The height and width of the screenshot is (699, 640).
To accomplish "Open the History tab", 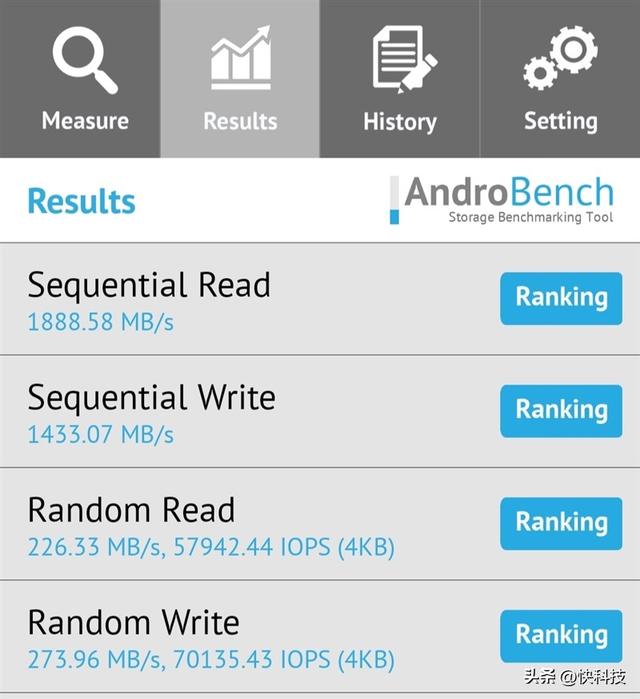I will click(x=400, y=80).
